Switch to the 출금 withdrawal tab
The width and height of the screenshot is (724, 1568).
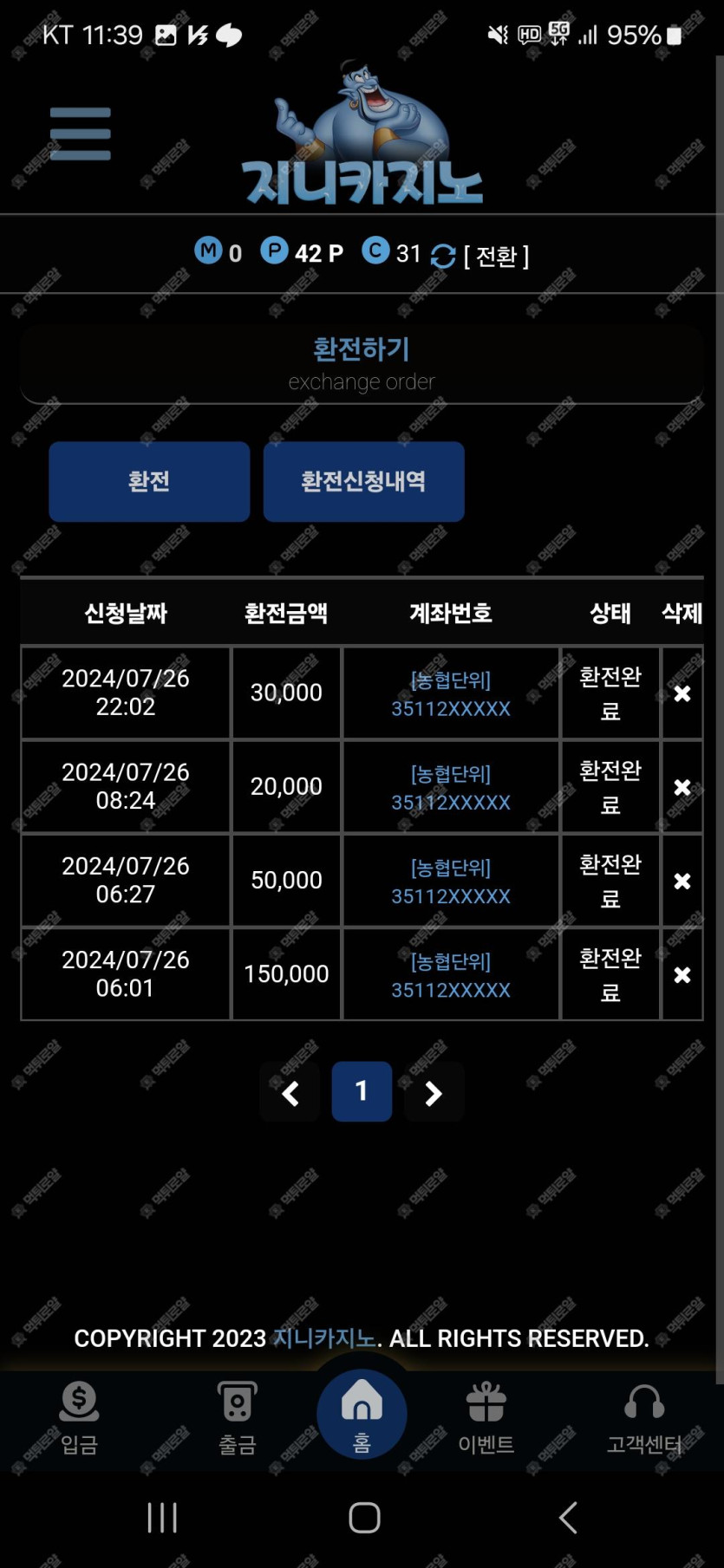[x=237, y=1418]
